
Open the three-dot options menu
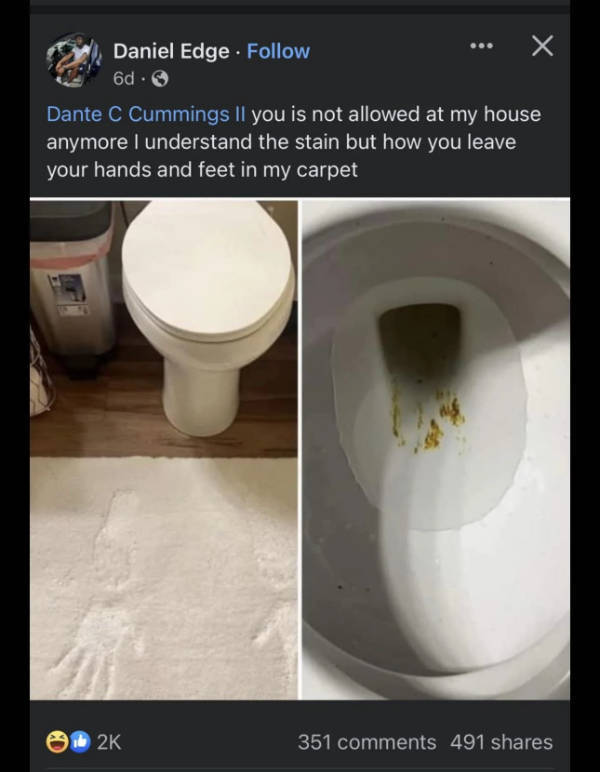pyautogui.click(x=483, y=47)
